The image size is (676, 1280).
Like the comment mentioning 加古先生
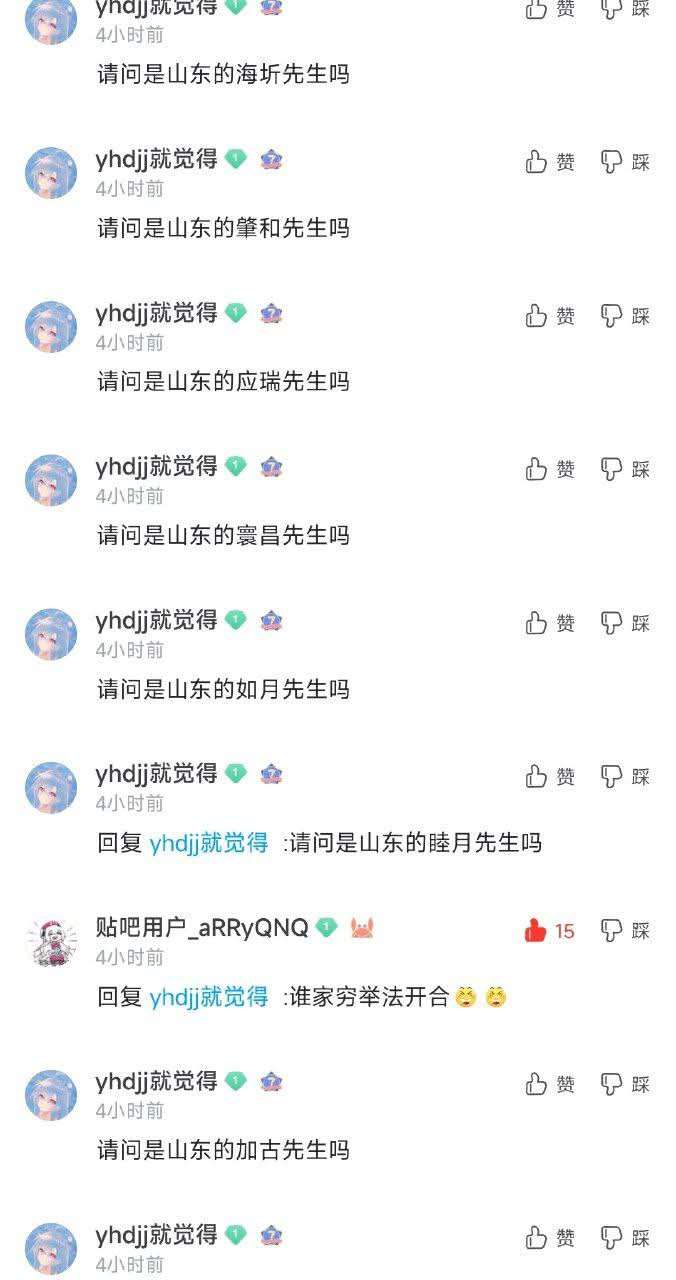click(549, 1084)
